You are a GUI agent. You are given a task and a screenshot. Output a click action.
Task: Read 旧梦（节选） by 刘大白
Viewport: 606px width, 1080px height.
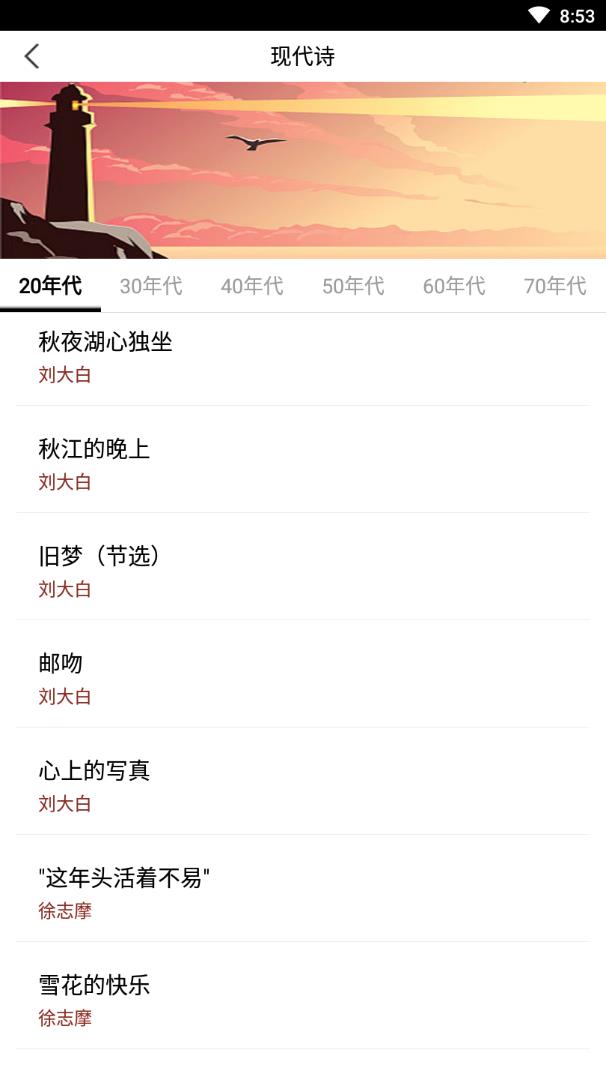pyautogui.click(x=303, y=566)
